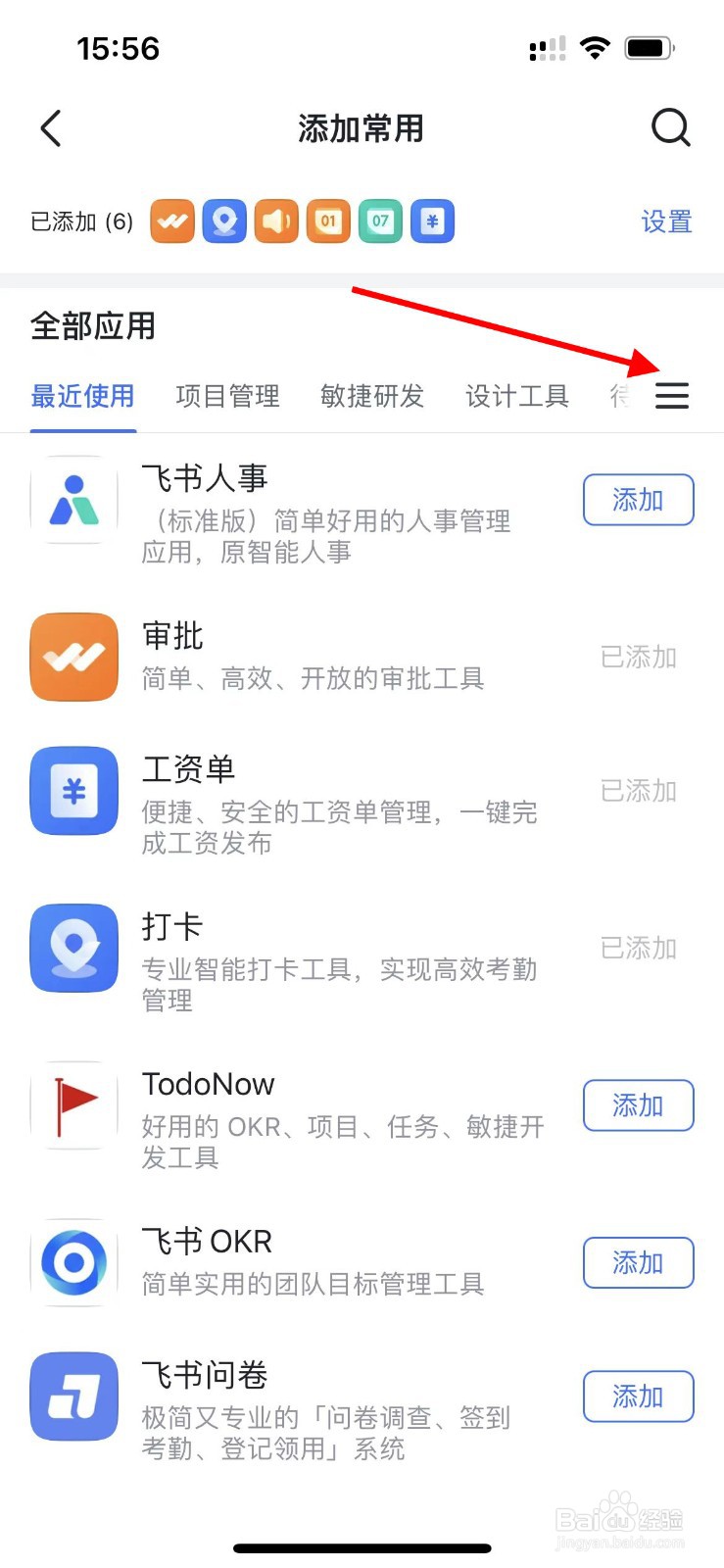Switch to the 最近使用 tab
Viewport: 724px width, 1568px height.
pyautogui.click(x=82, y=396)
